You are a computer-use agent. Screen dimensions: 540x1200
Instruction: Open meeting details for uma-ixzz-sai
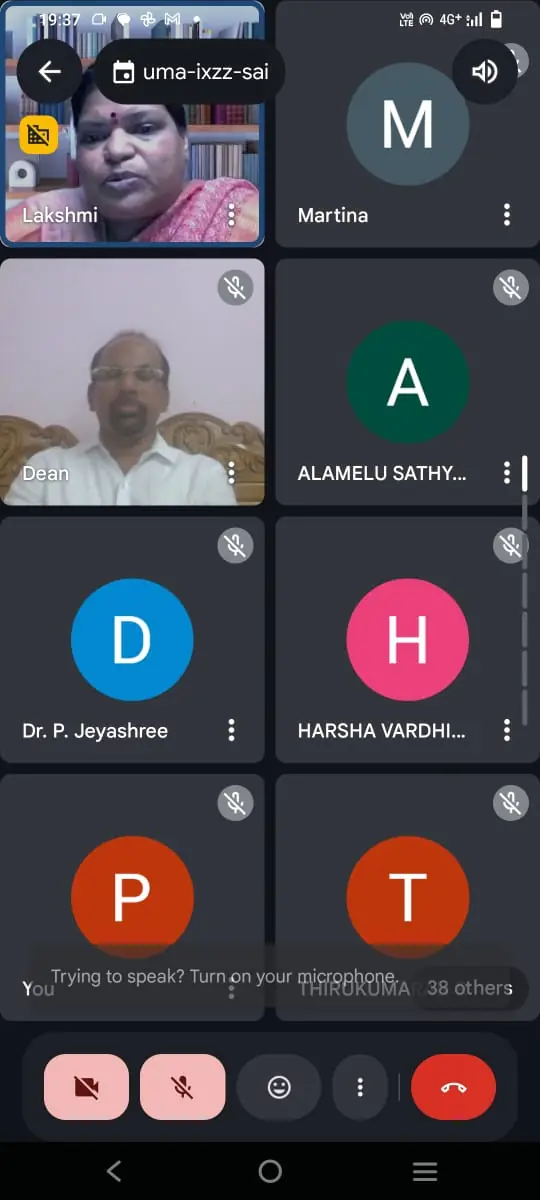tap(188, 72)
